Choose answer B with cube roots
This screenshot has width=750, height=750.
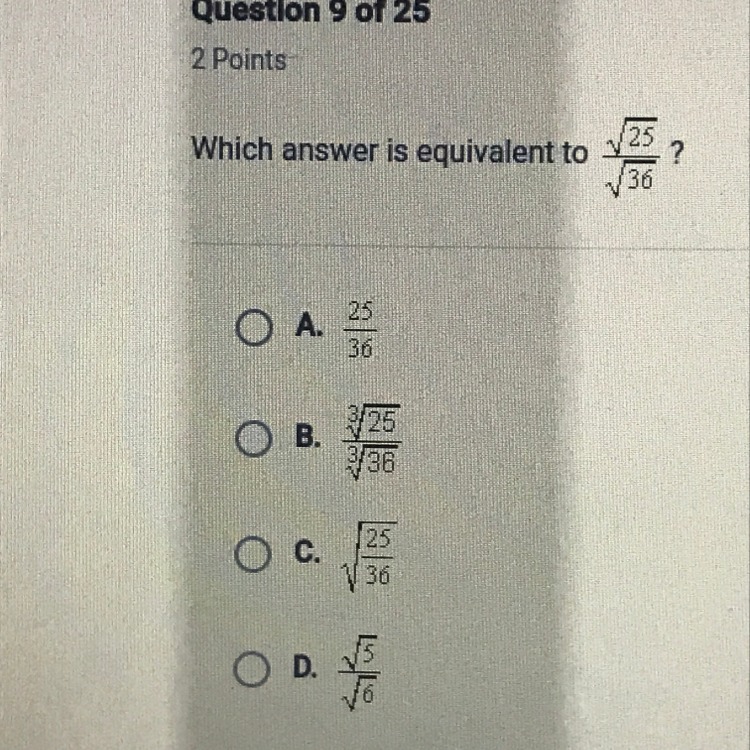256,439
